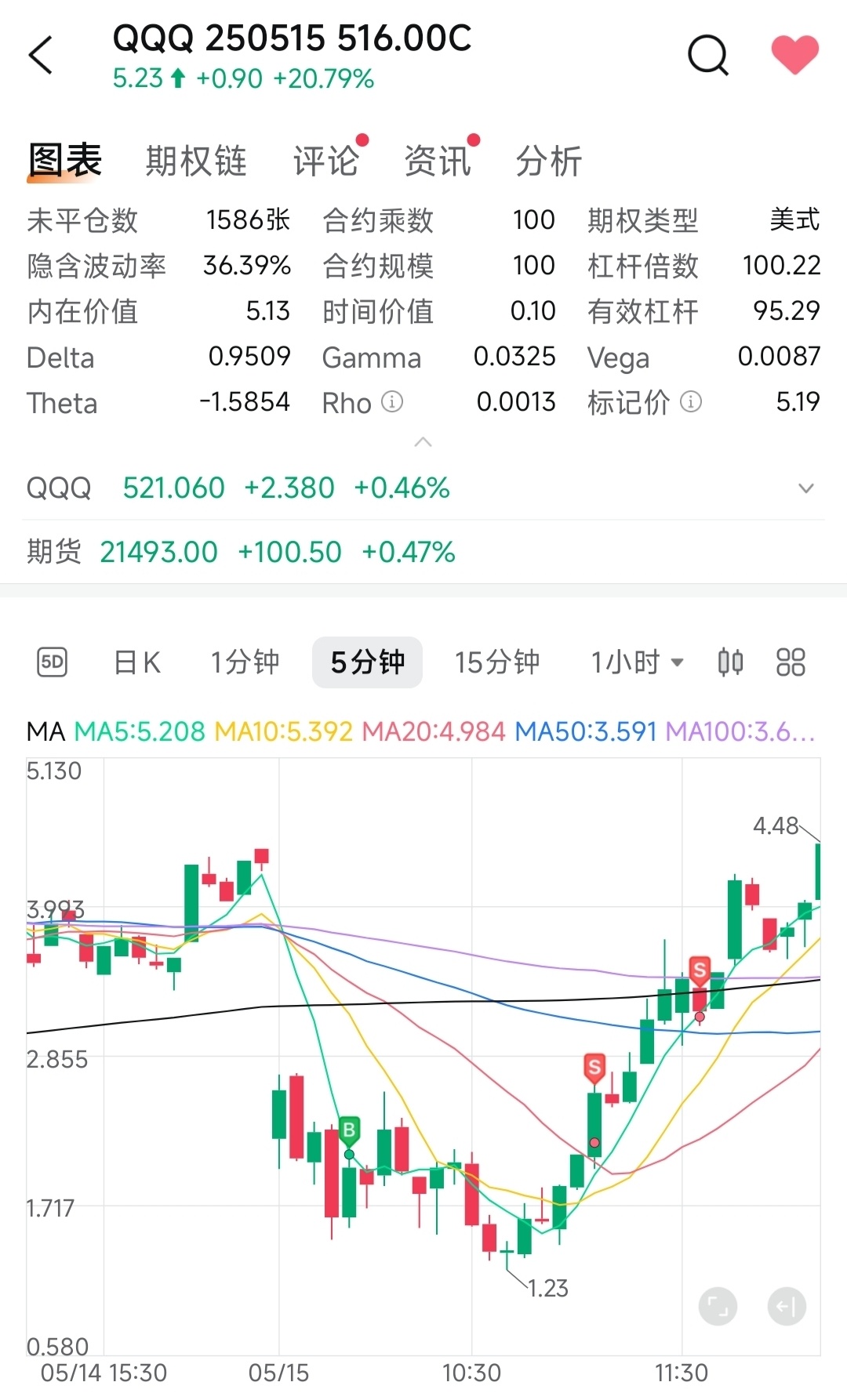Viewport: 847px width, 1400px height.
Task: Go back using the top-left arrow
Action: pos(41,56)
